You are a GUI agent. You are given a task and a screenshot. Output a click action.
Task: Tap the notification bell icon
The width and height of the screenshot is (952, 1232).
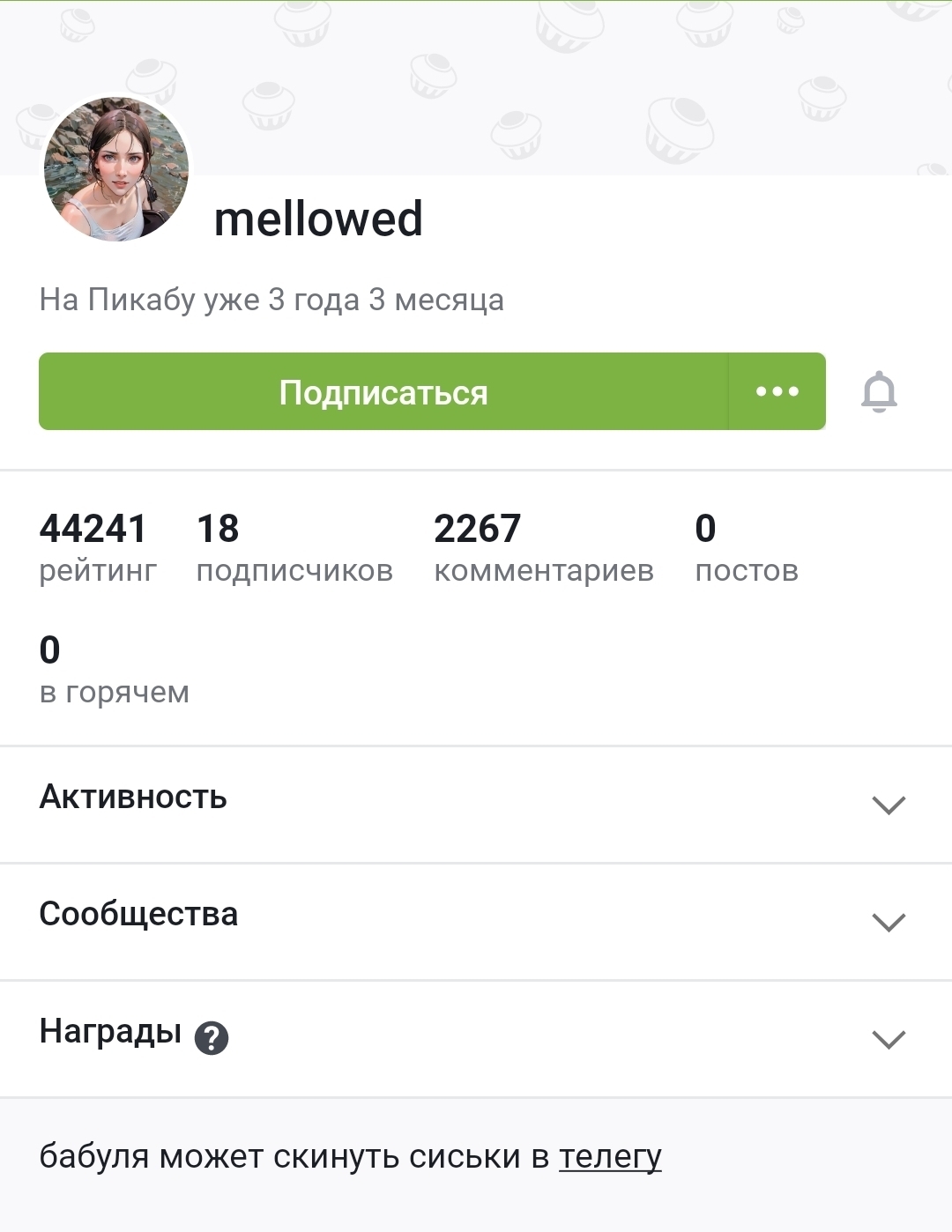tap(879, 392)
